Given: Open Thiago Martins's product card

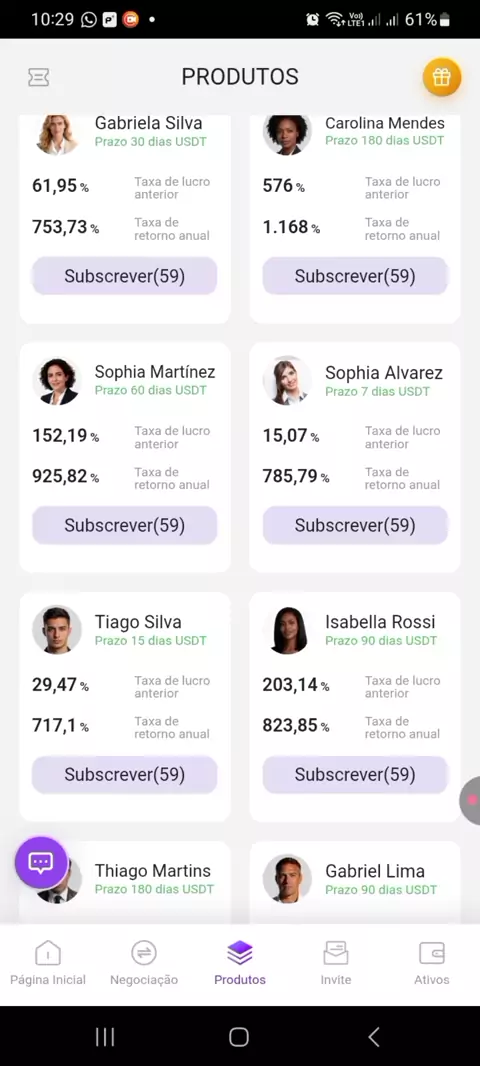Looking at the screenshot, I should pos(125,882).
